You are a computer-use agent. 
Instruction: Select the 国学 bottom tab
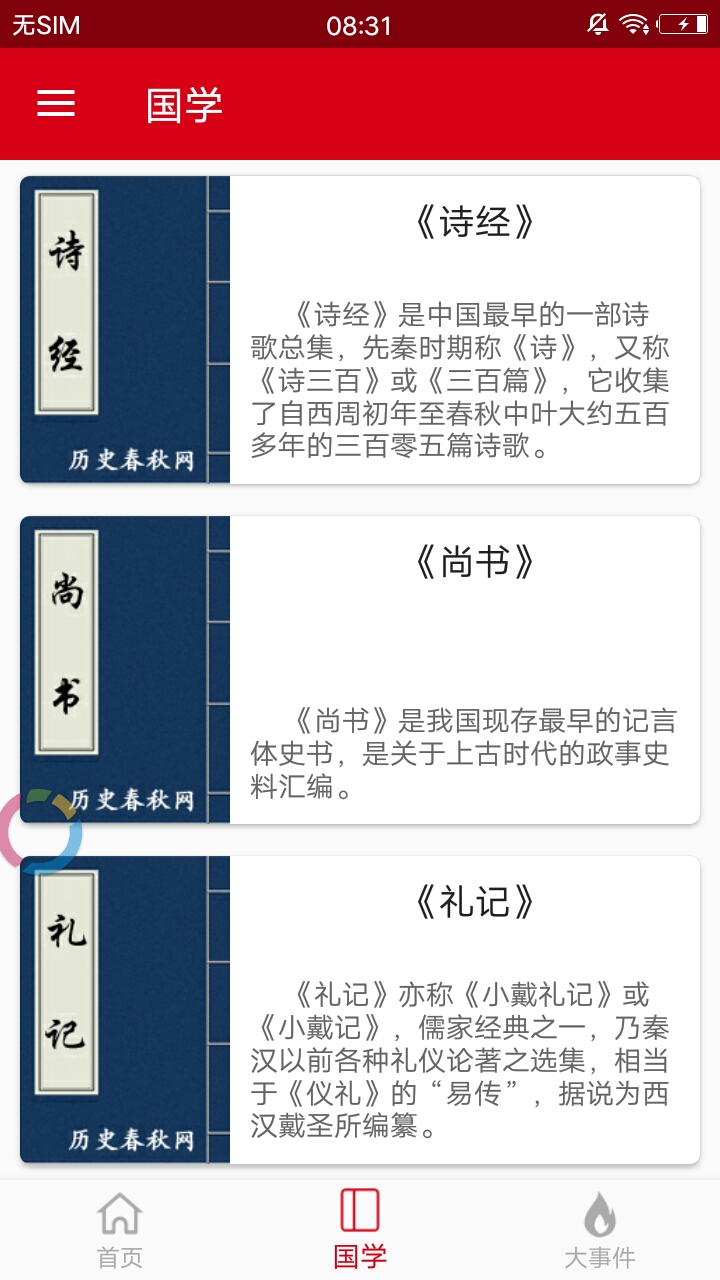(360, 1230)
